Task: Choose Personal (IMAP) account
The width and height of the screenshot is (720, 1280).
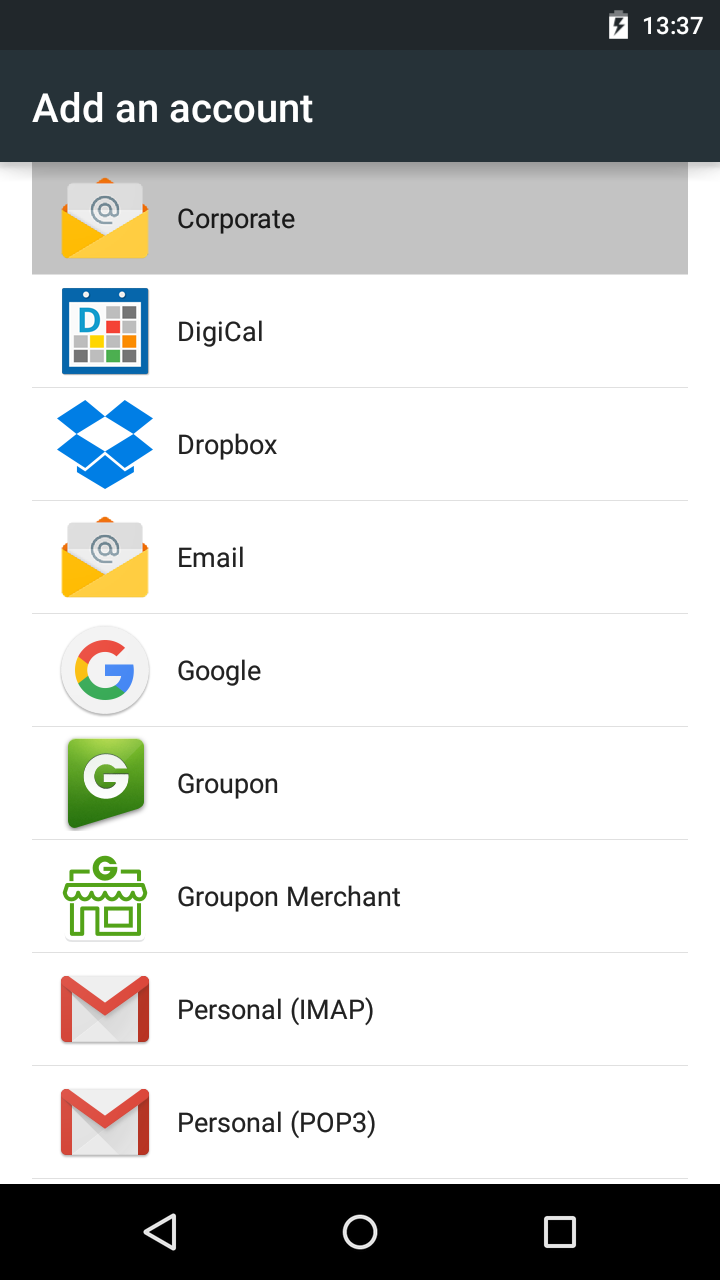Action: tap(360, 1009)
